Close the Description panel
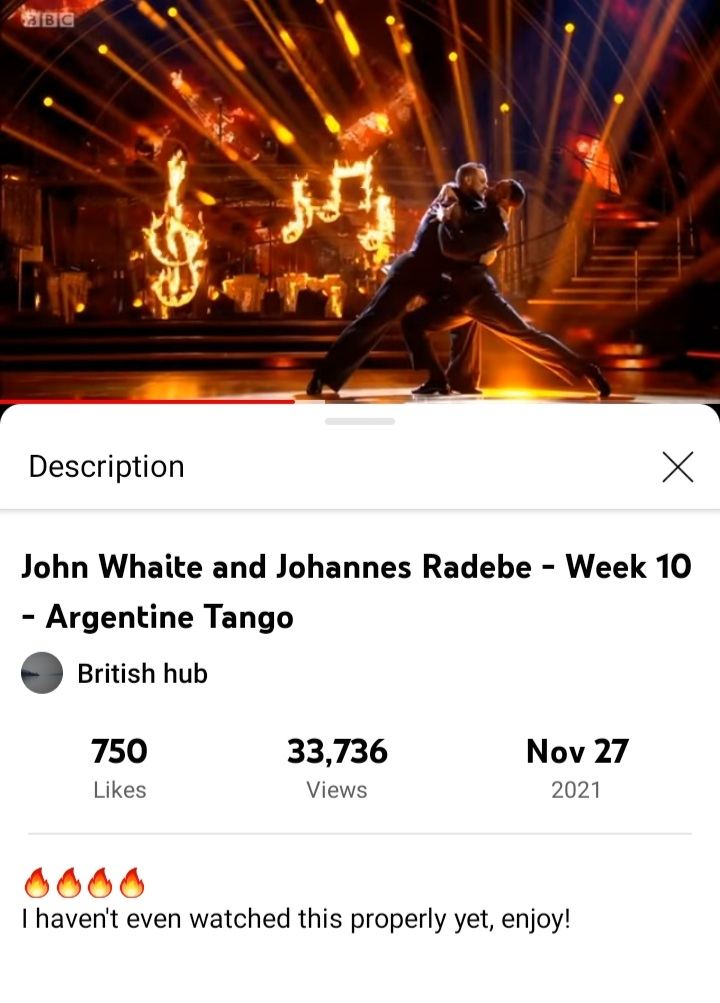 [x=677, y=467]
